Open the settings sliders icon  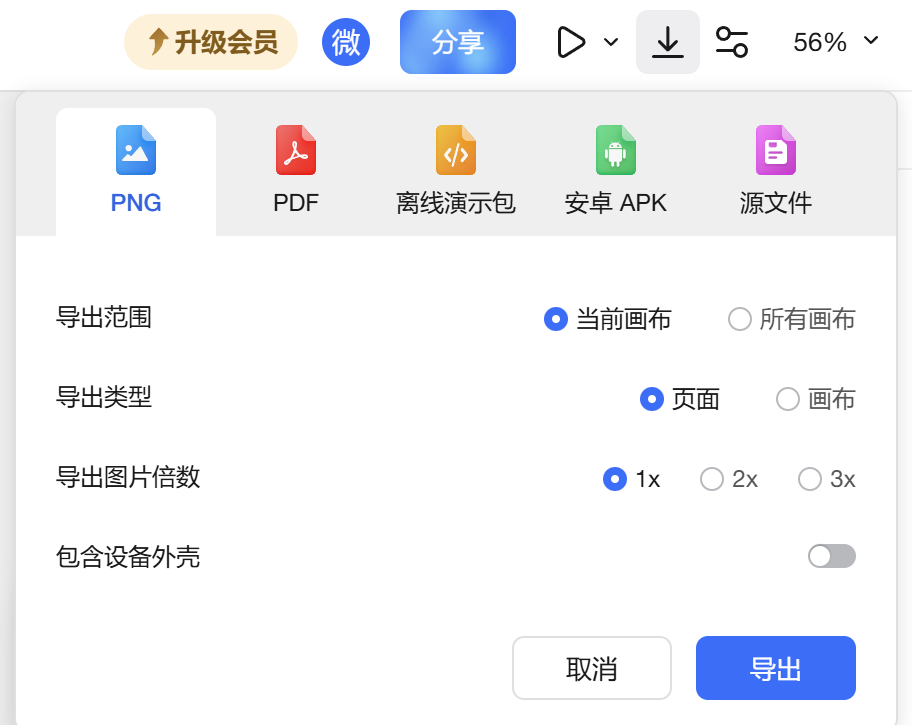click(732, 42)
